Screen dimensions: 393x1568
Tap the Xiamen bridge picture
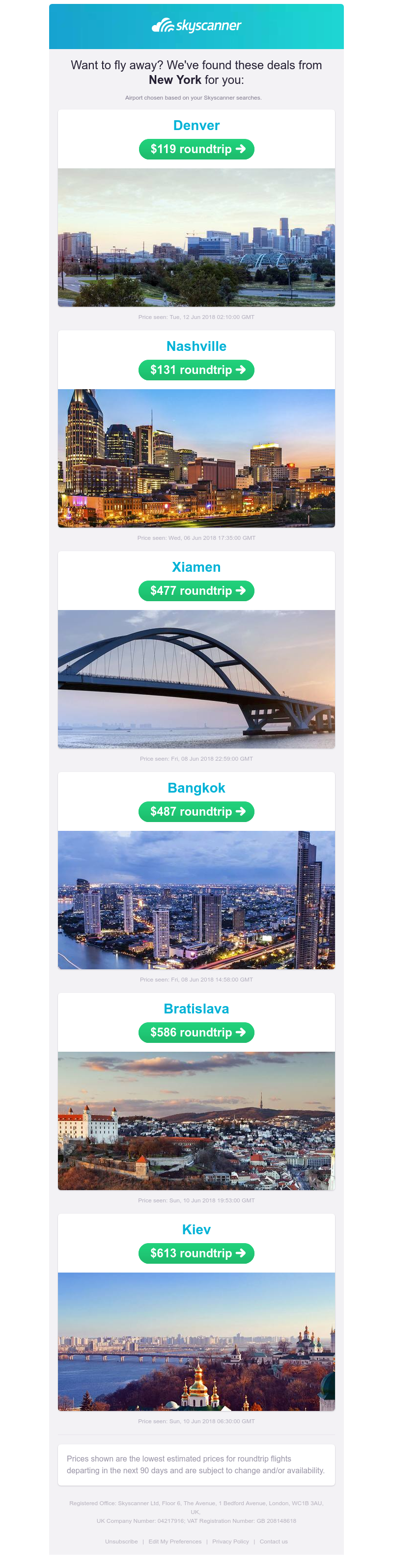point(196,679)
